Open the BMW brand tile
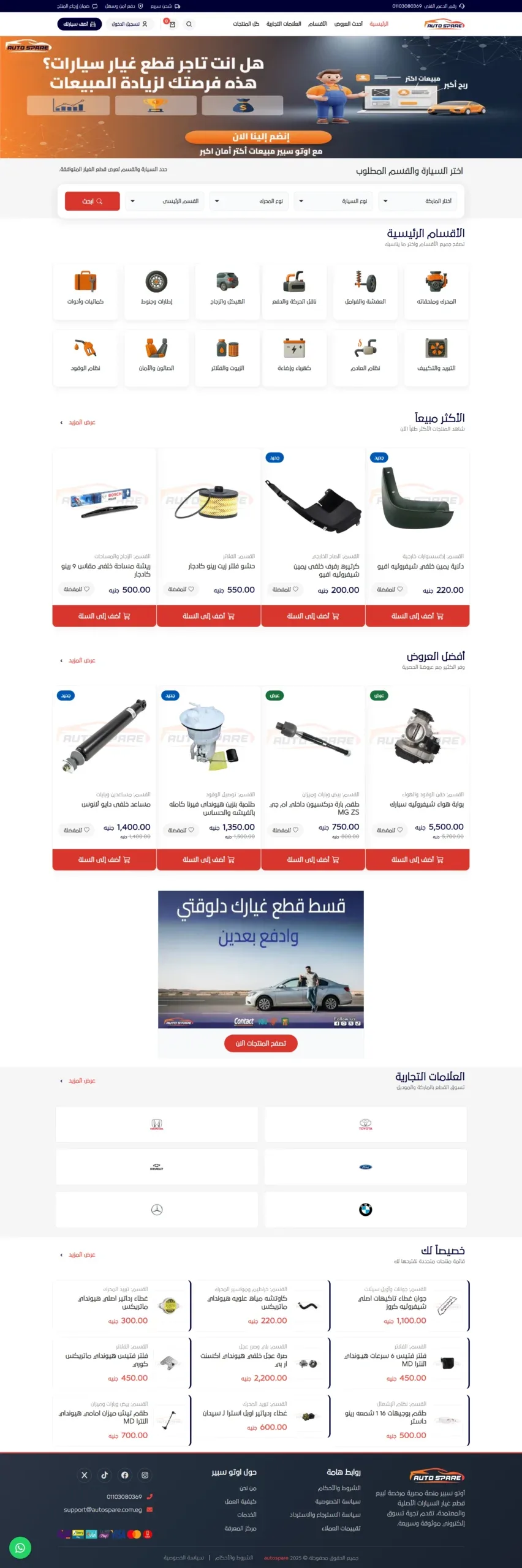The image size is (522, 1568). click(x=365, y=1210)
